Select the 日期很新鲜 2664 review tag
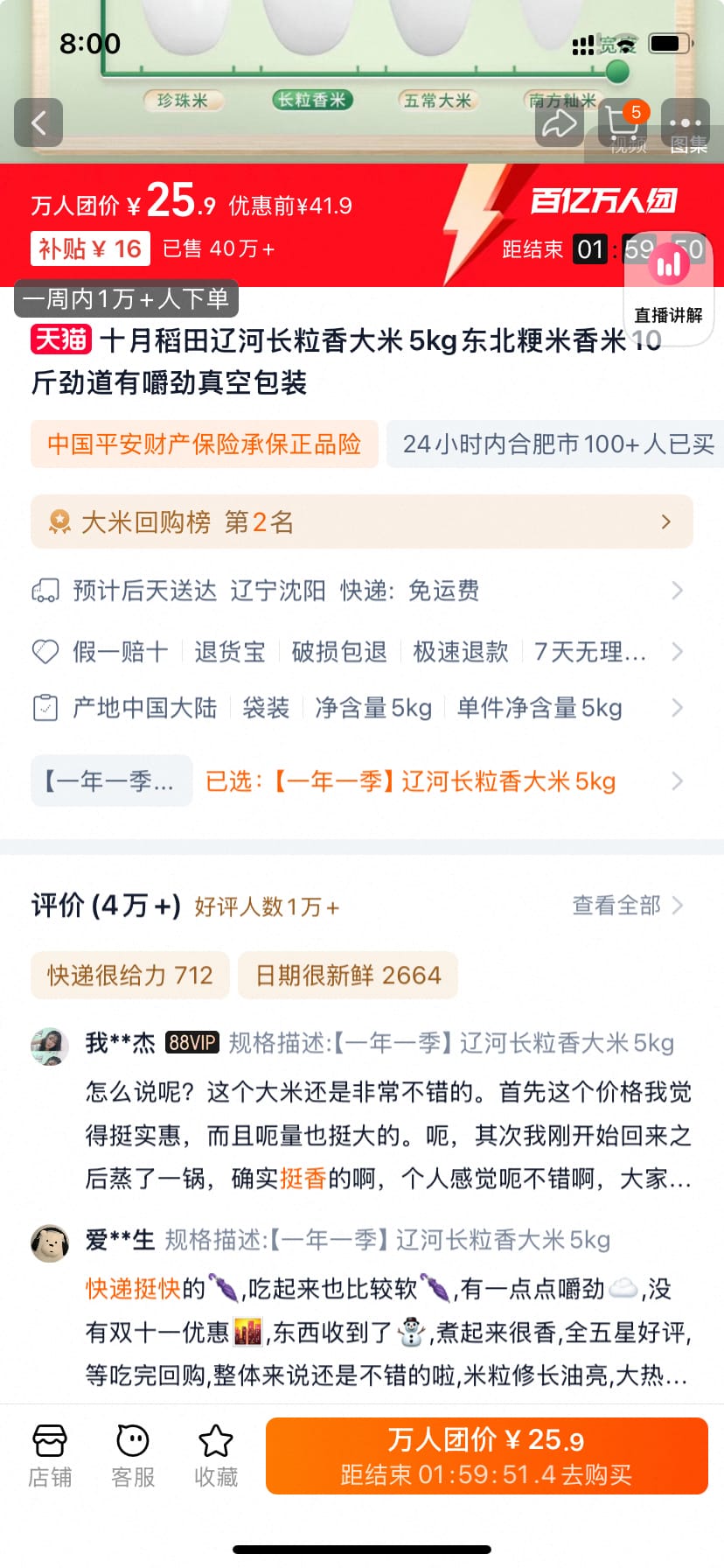The image size is (724, 1568). click(x=347, y=975)
